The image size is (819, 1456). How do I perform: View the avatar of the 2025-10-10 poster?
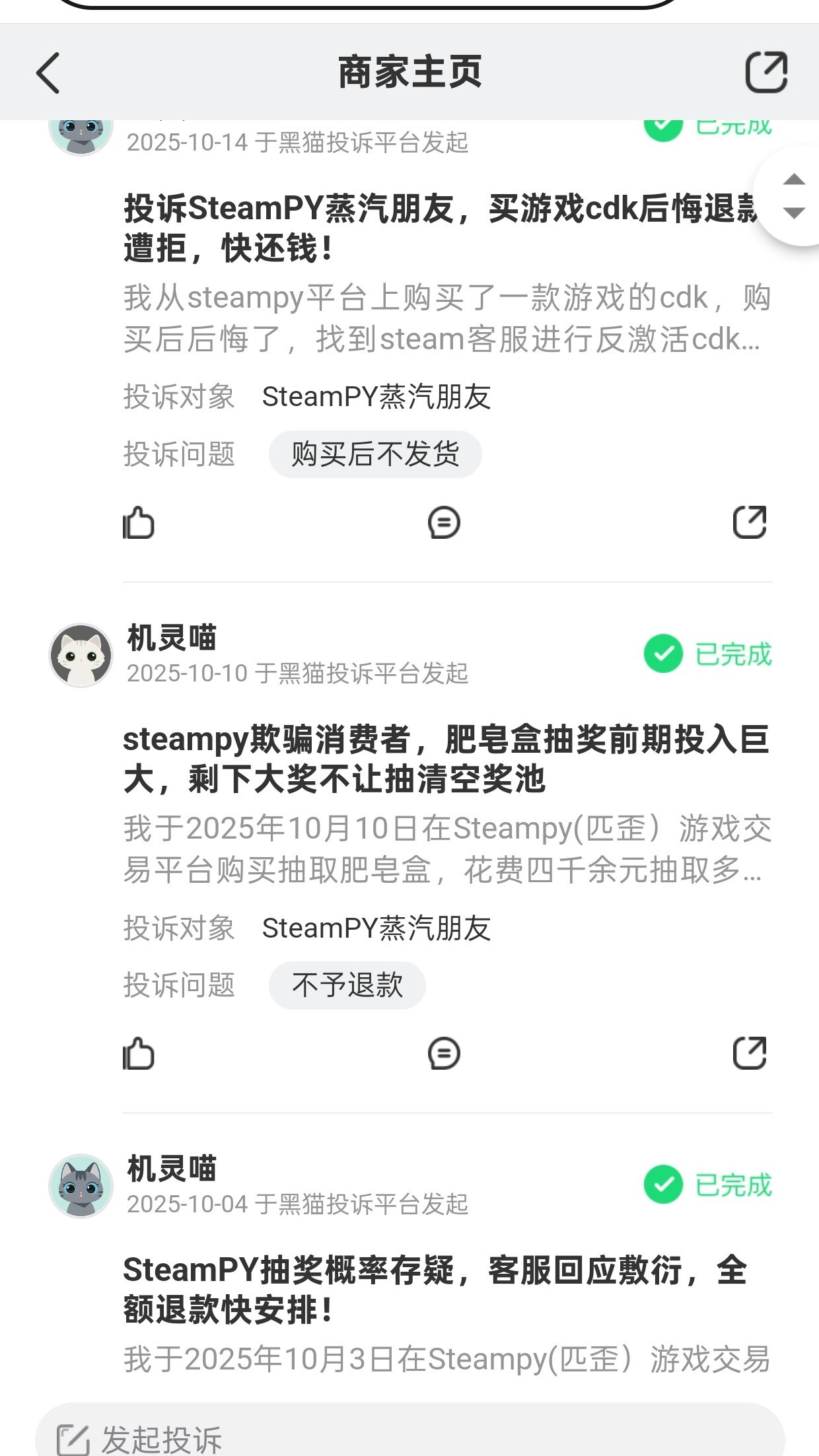[81, 656]
